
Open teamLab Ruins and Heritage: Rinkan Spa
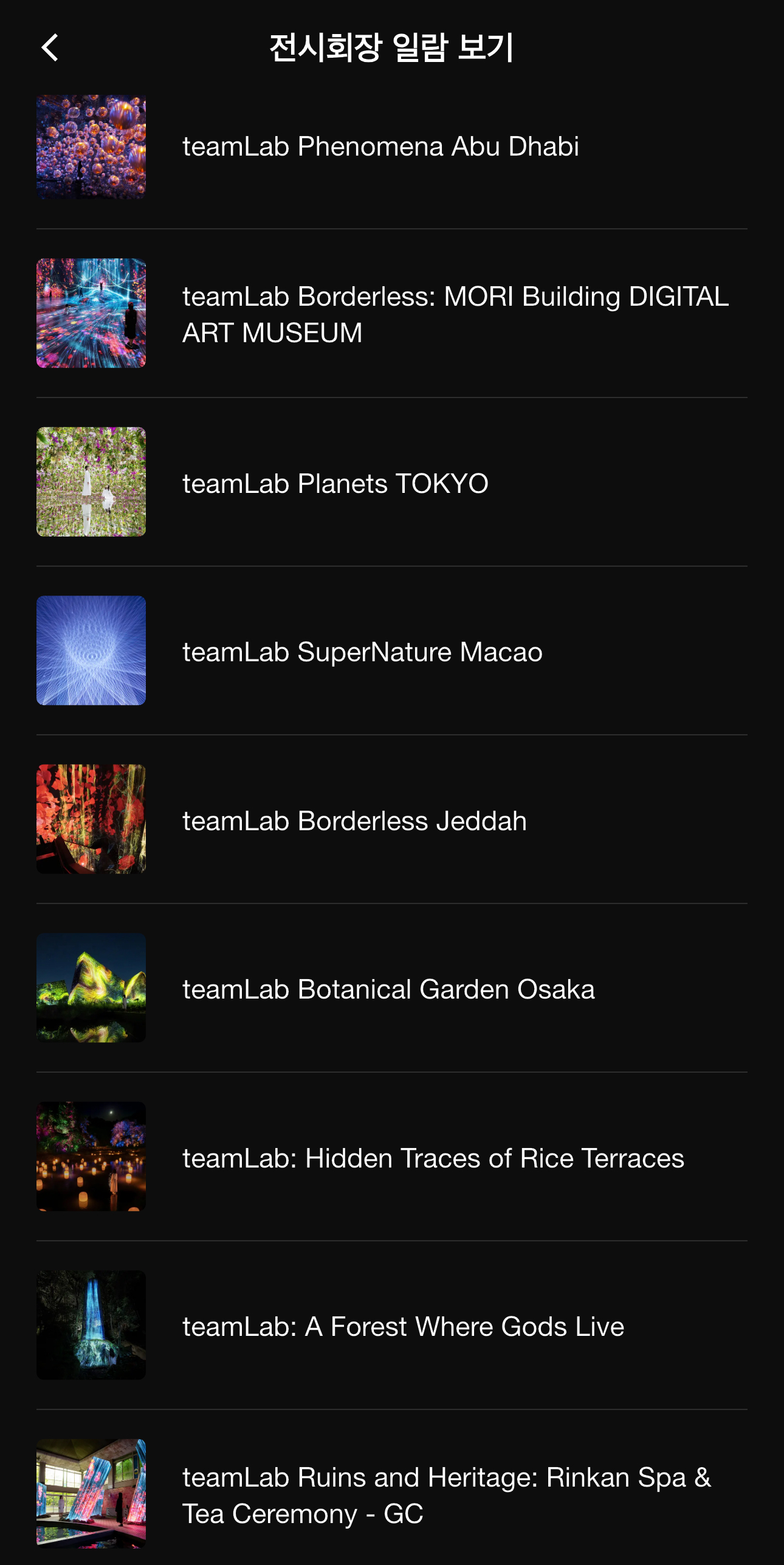point(446,1495)
